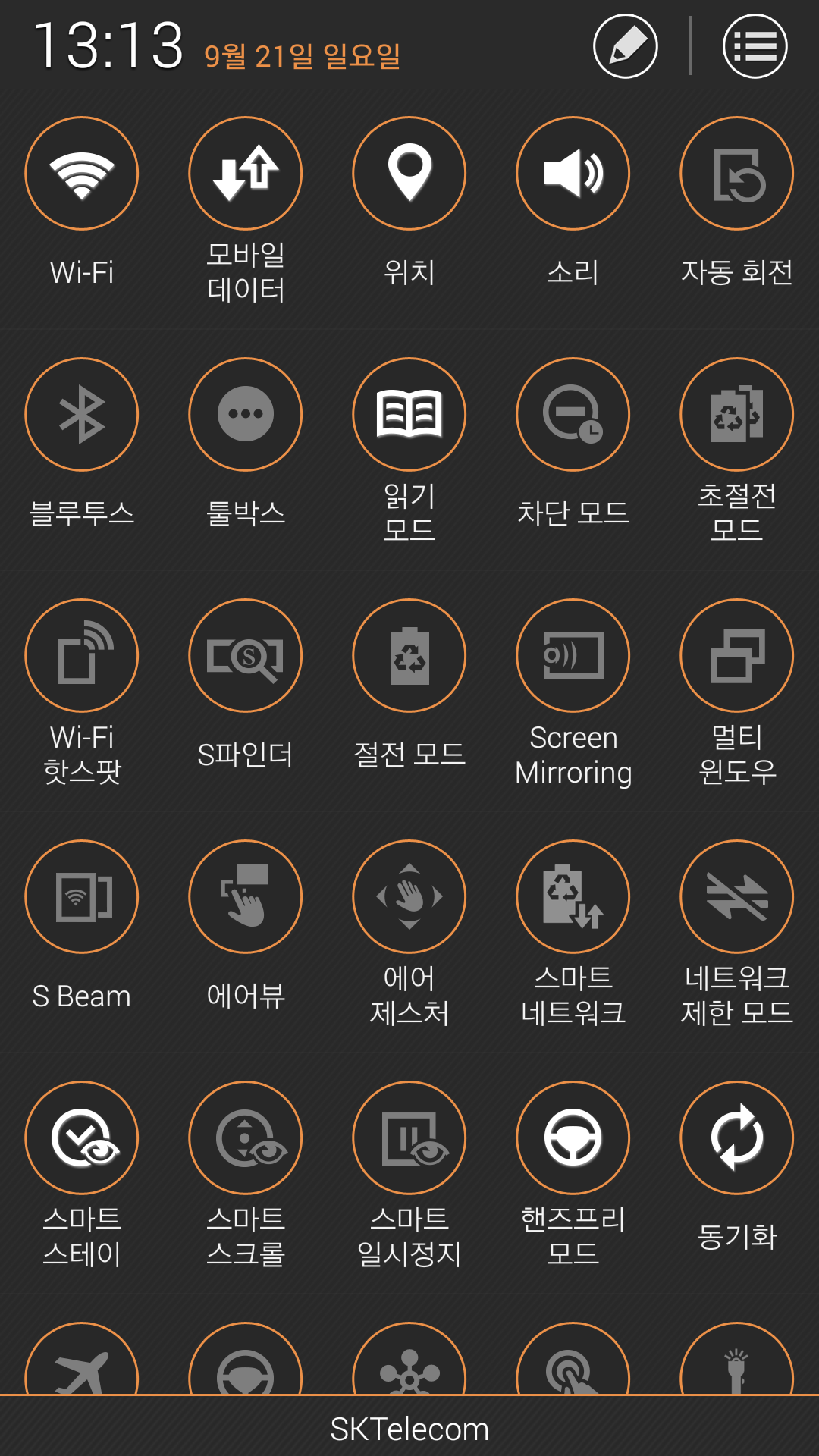Viewport: 819px width, 1456px height.
Task: Disable 스마트 스테이 smart stay
Action: coord(82,1138)
